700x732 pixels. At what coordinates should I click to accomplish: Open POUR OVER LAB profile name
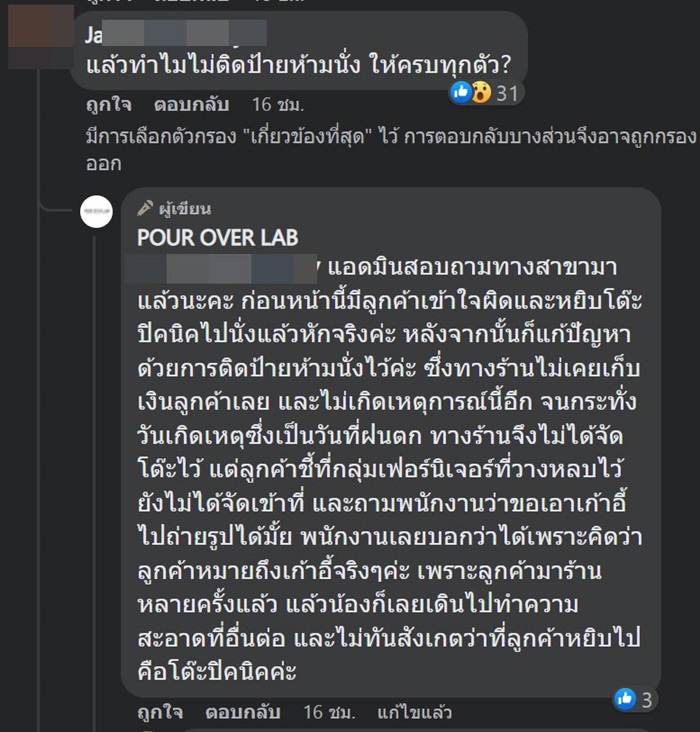(217, 238)
